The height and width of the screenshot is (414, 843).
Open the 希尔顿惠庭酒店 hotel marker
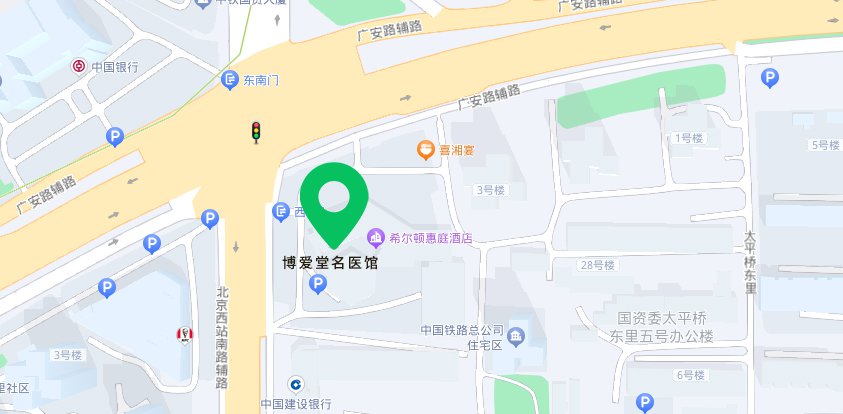click(x=376, y=237)
